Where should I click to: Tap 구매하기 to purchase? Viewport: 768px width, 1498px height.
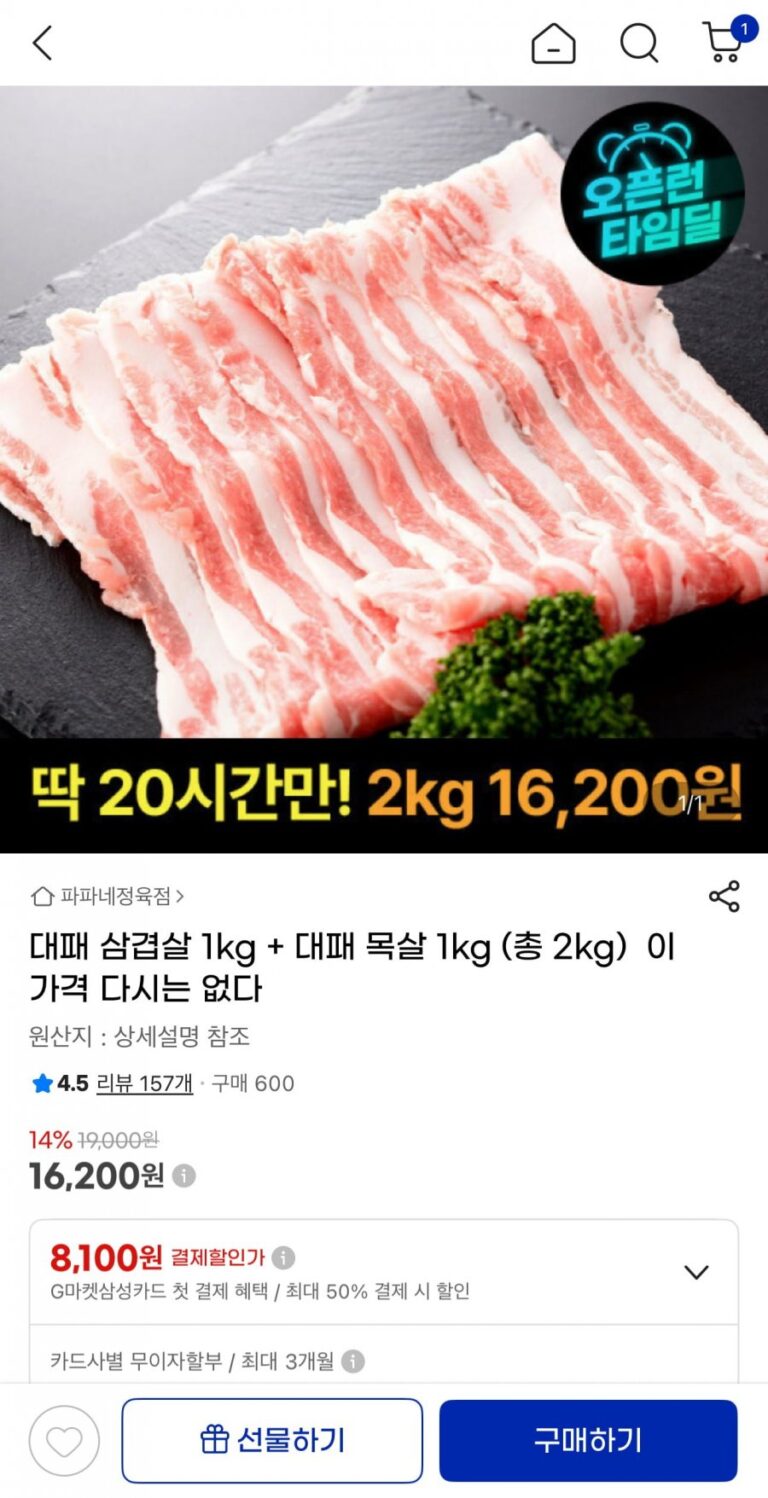click(x=588, y=1441)
